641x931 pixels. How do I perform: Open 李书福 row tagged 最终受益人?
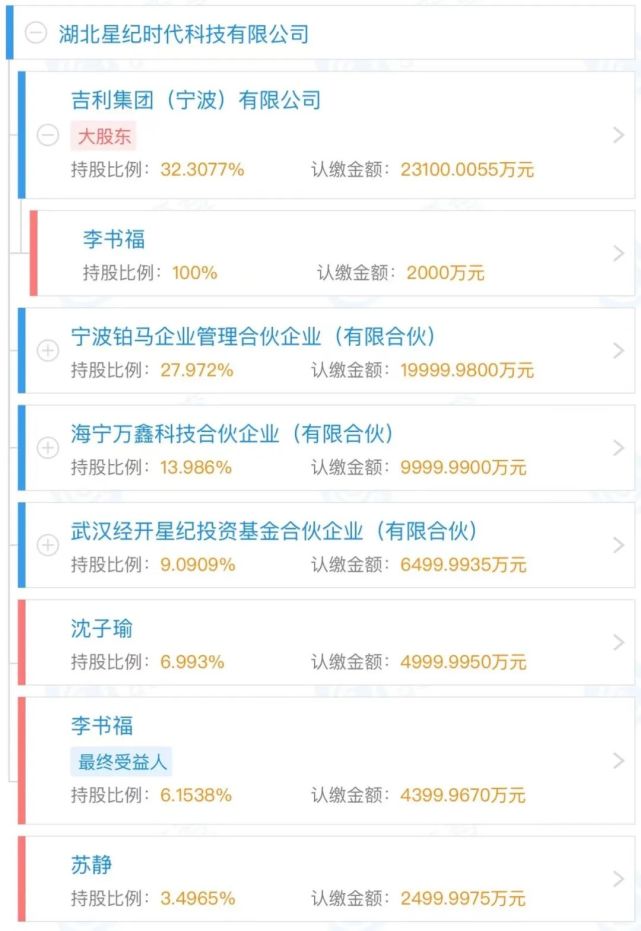click(x=618, y=761)
